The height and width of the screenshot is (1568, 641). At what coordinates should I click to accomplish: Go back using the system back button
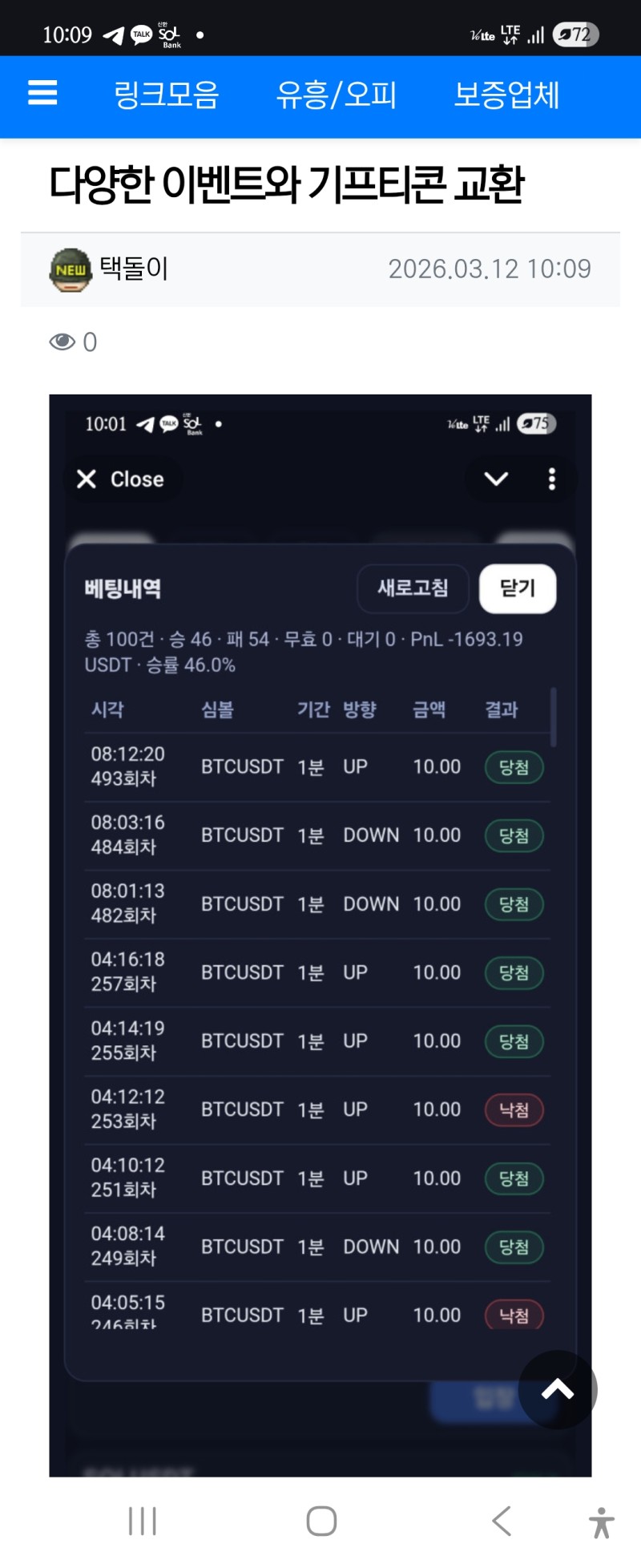[x=502, y=1521]
